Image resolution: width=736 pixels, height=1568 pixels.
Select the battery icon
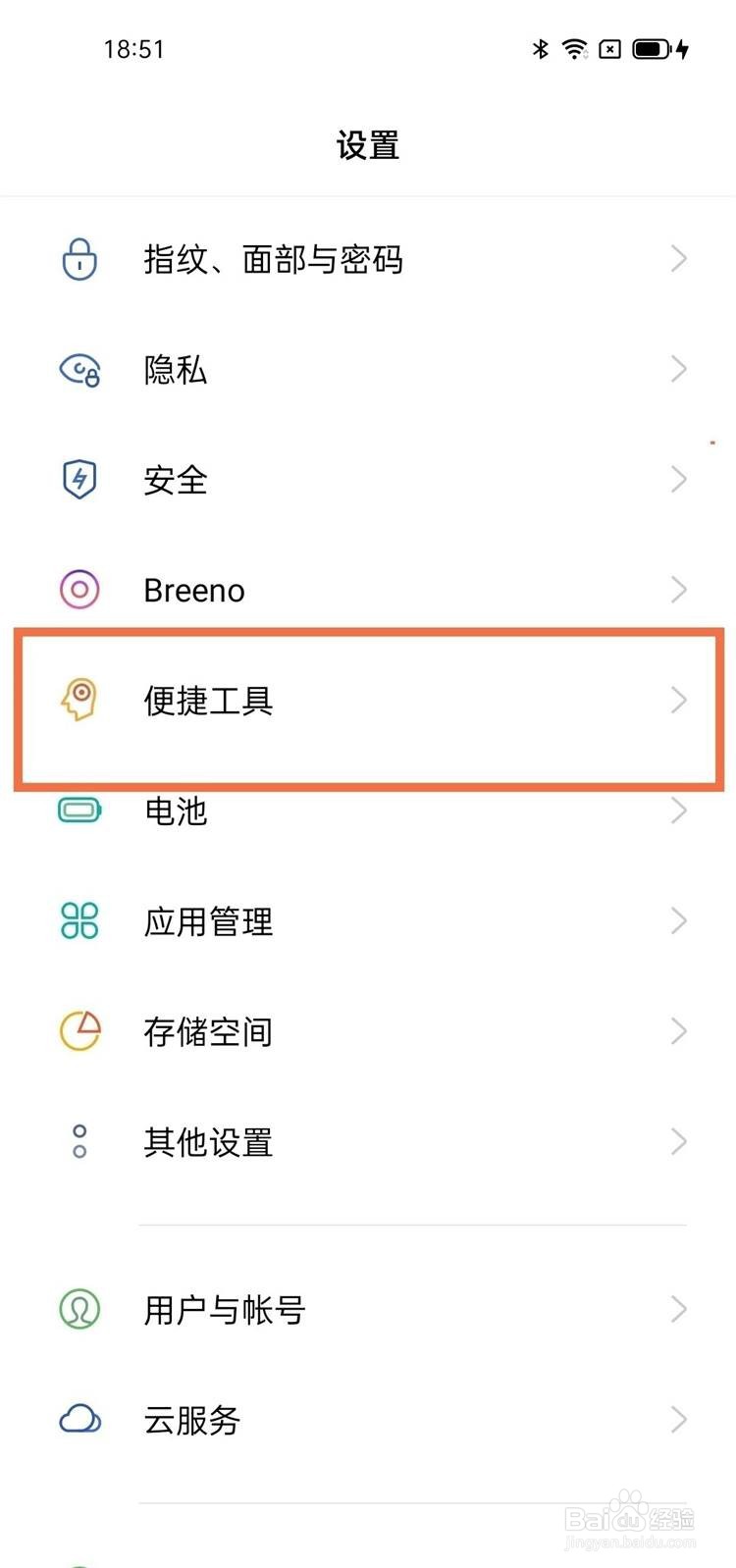79,810
